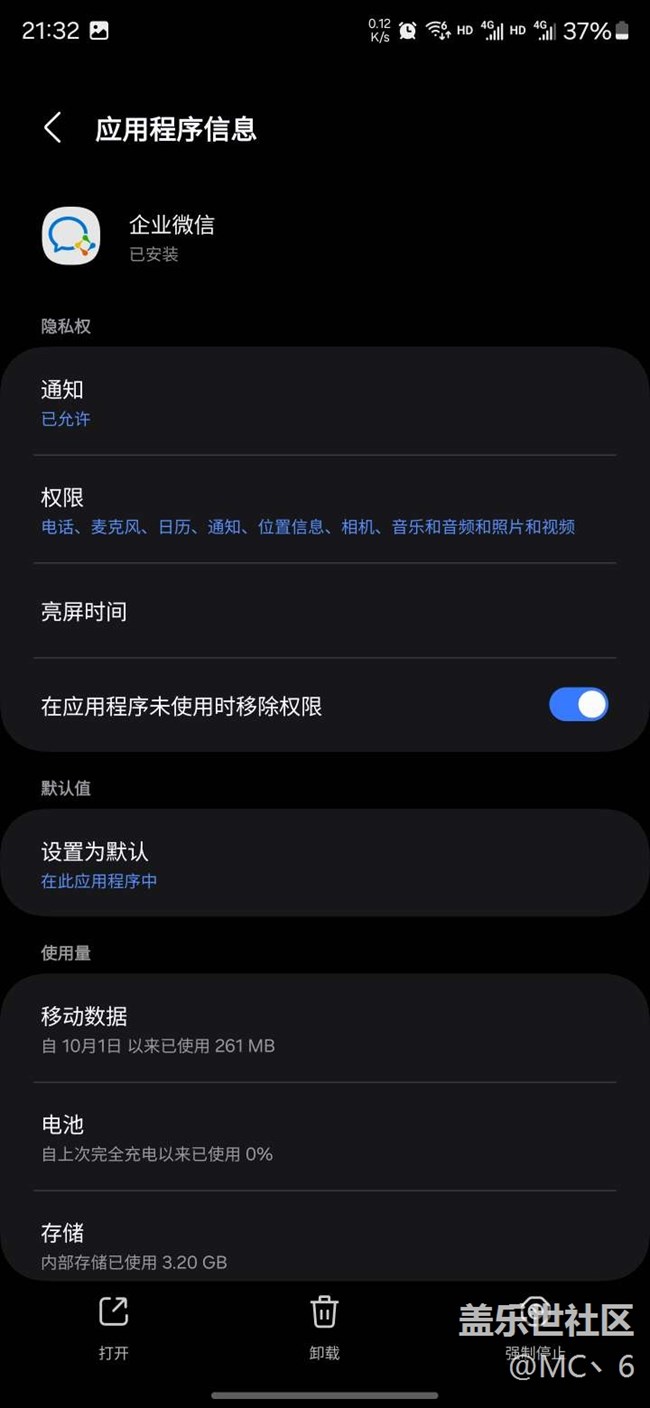
Task: View 移动数据 usage details
Action: [x=324, y=1029]
